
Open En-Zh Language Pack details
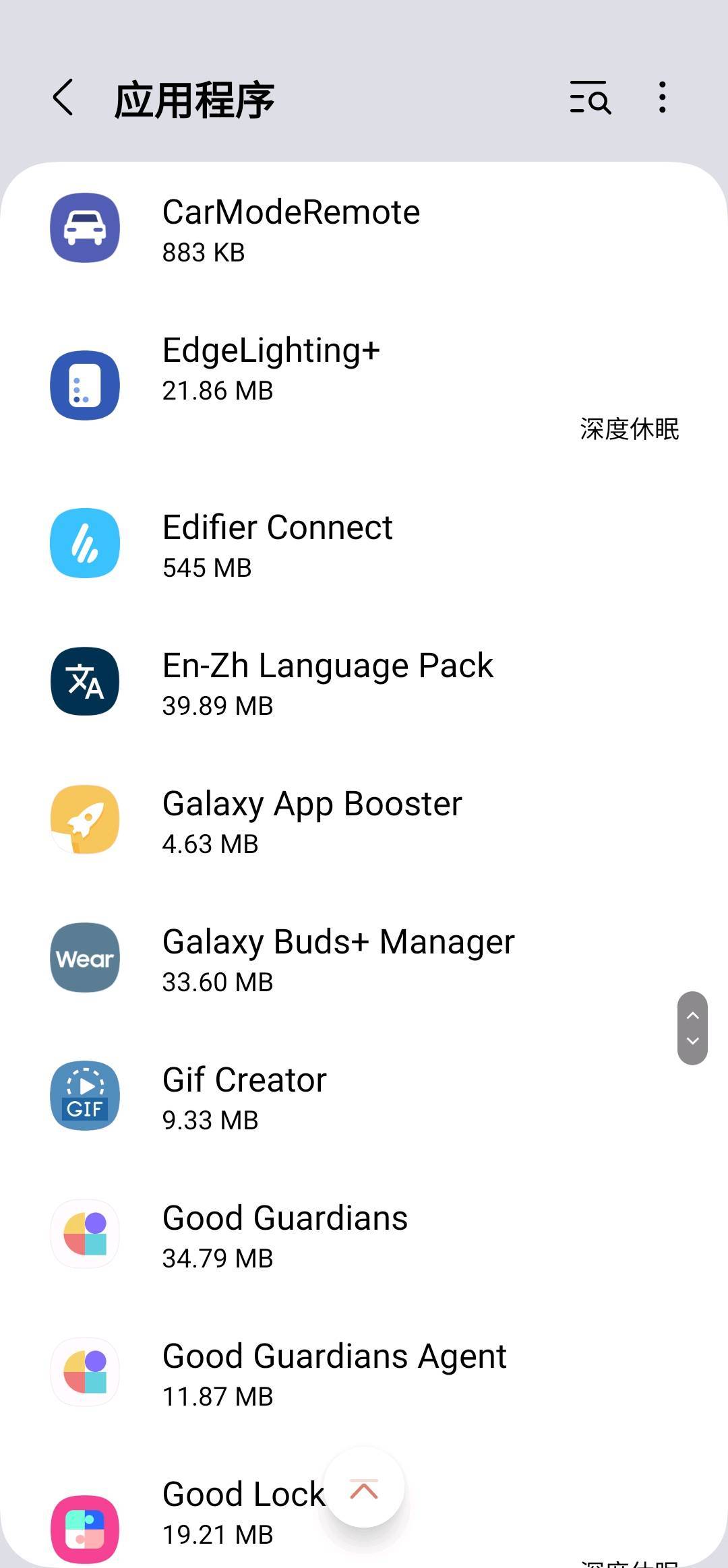pos(328,683)
